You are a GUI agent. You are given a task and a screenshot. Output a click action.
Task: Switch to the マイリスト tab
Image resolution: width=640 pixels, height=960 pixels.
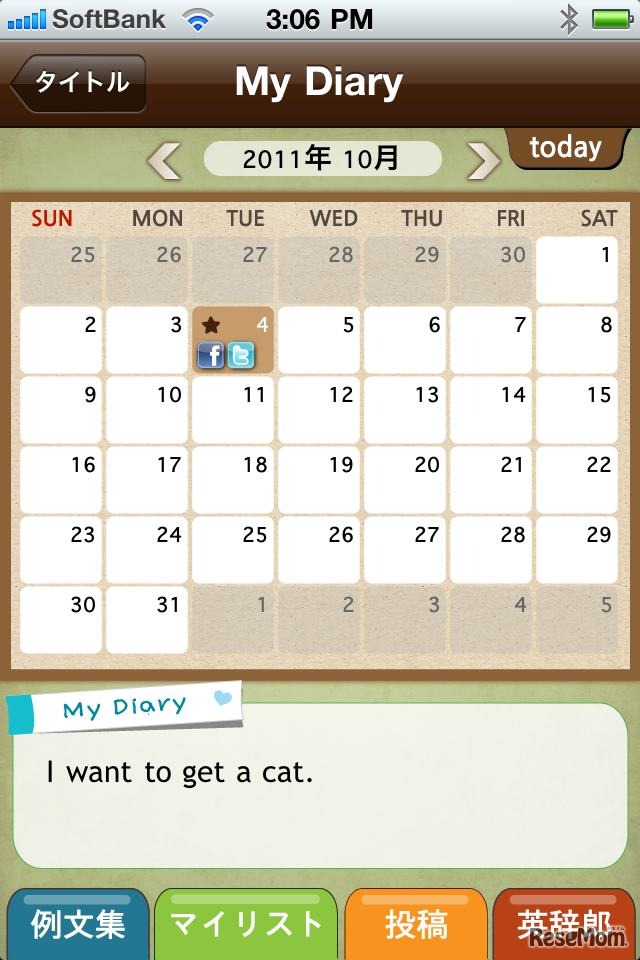246,925
